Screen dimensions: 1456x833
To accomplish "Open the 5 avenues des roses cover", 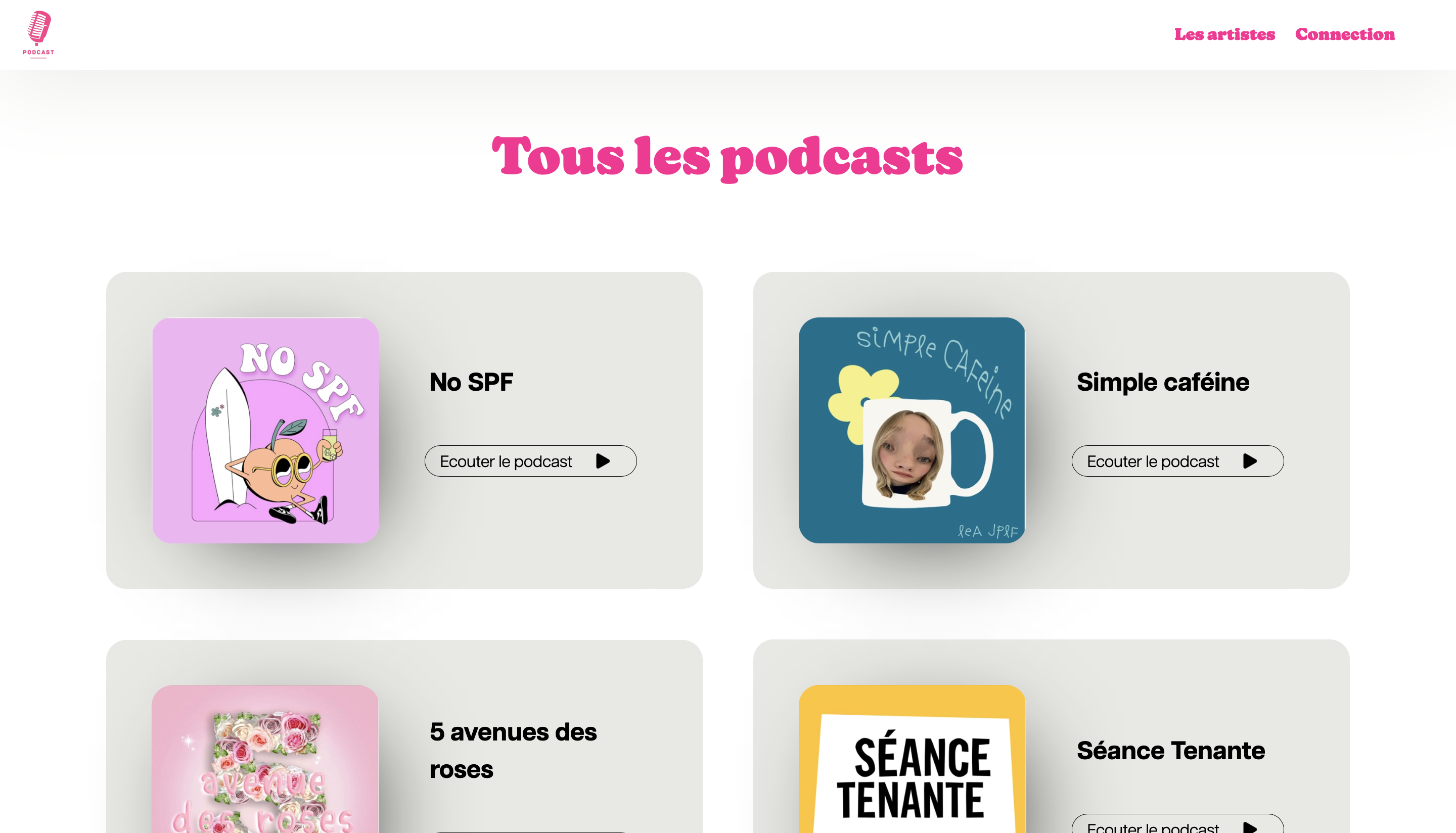I will click(265, 761).
